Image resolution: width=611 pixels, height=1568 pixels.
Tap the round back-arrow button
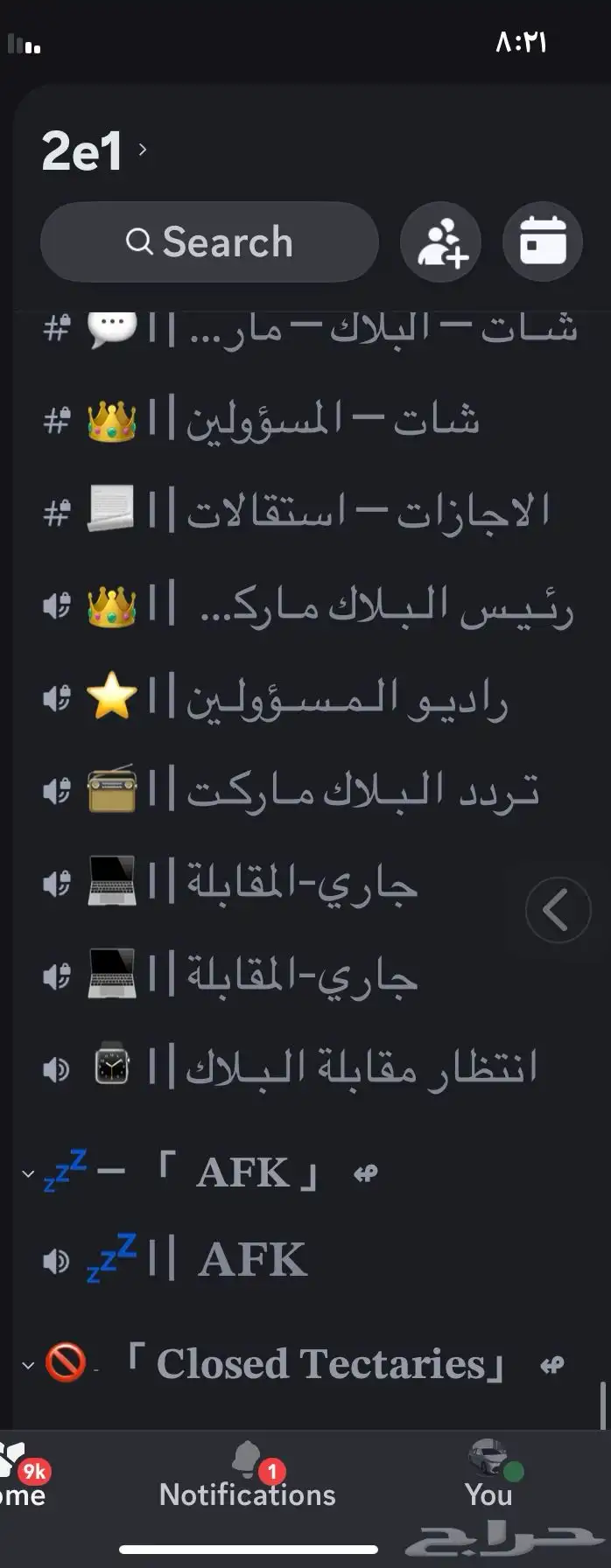558,910
